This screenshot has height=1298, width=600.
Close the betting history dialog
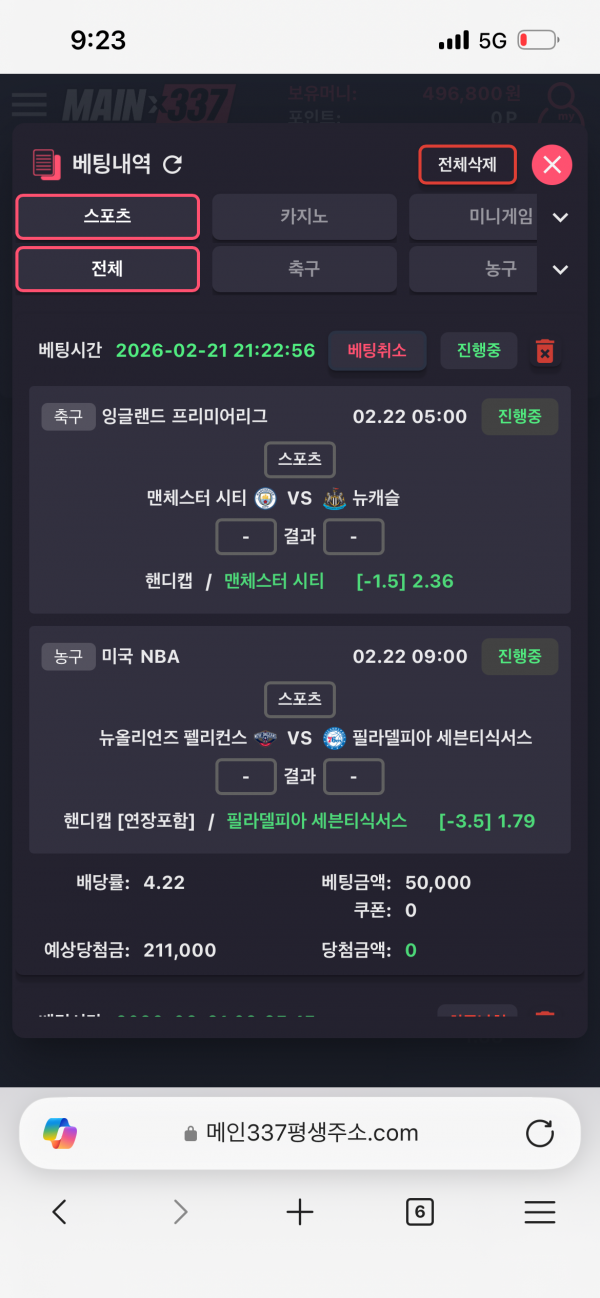551,165
